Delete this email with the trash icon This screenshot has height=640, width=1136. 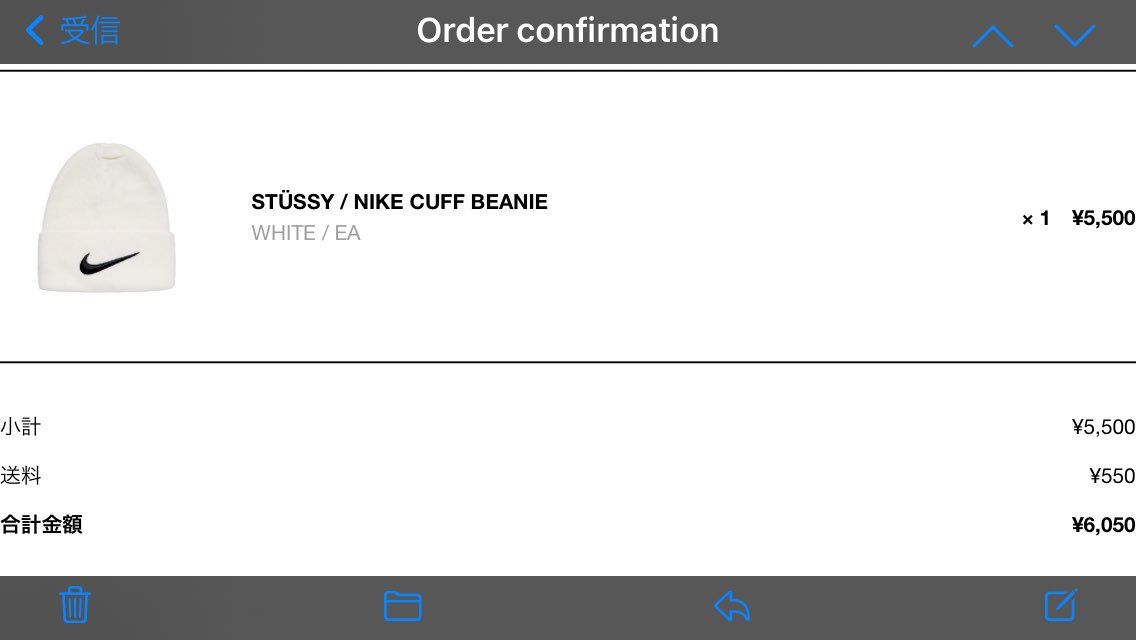pos(75,605)
